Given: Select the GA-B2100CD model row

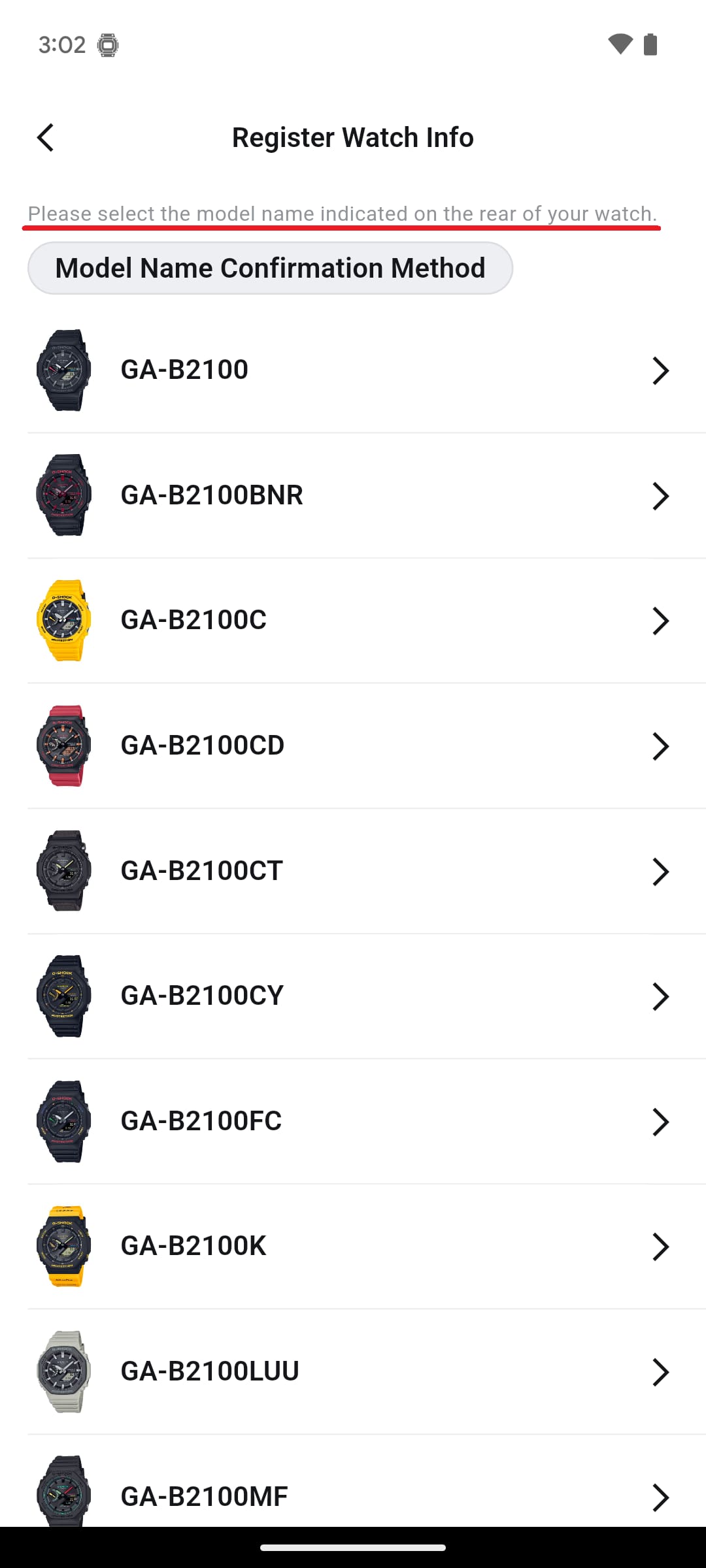Looking at the screenshot, I should tap(353, 745).
